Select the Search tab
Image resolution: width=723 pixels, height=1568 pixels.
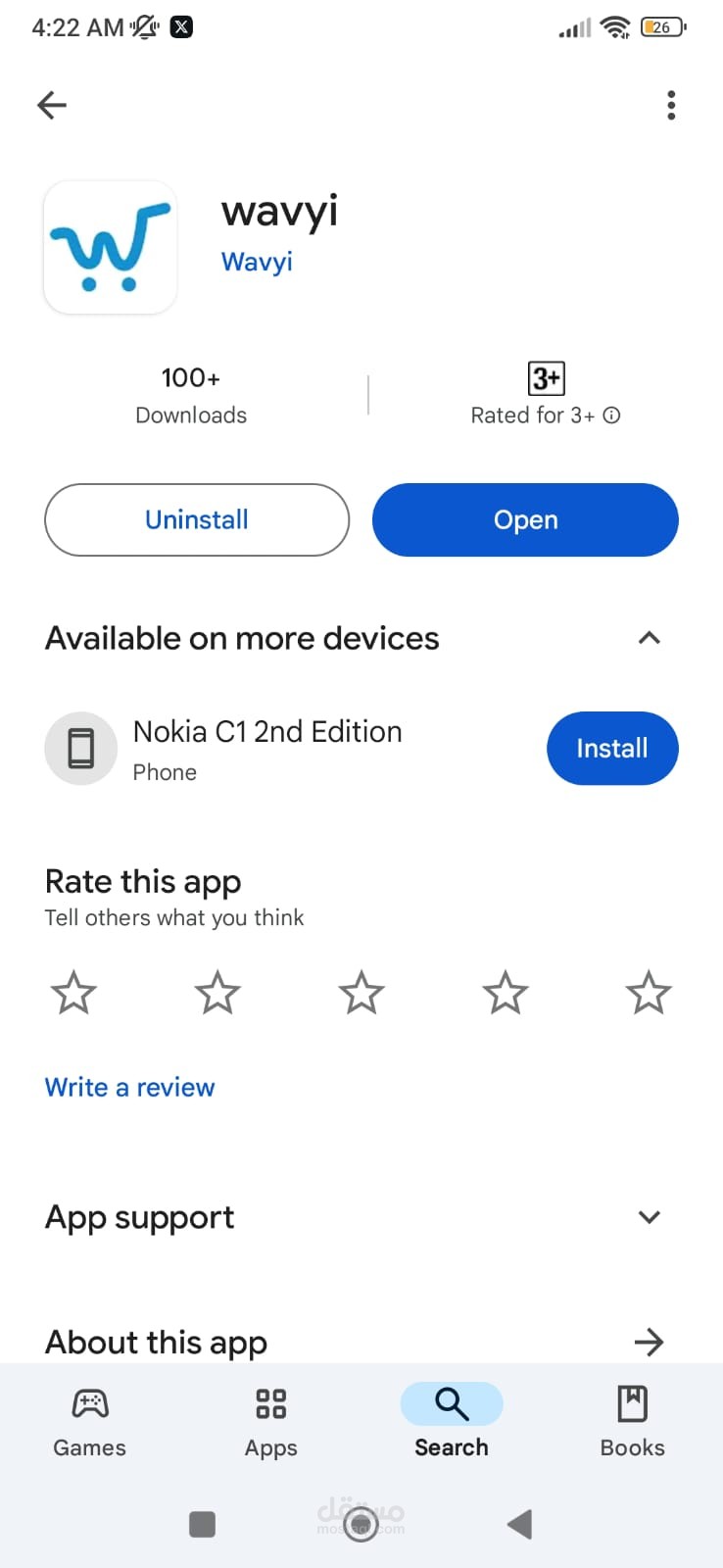452,1421
